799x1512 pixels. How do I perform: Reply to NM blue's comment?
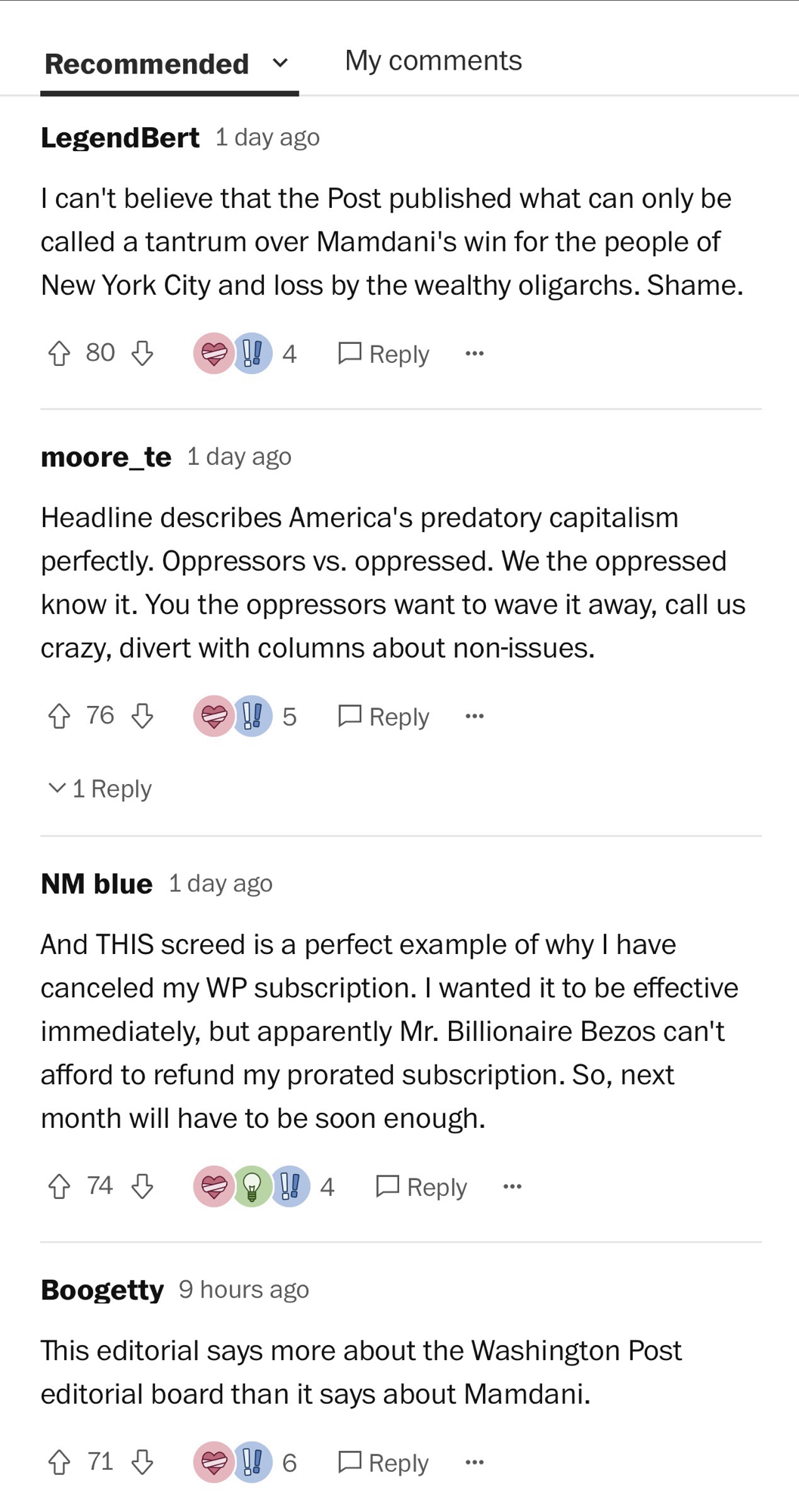(x=421, y=1187)
